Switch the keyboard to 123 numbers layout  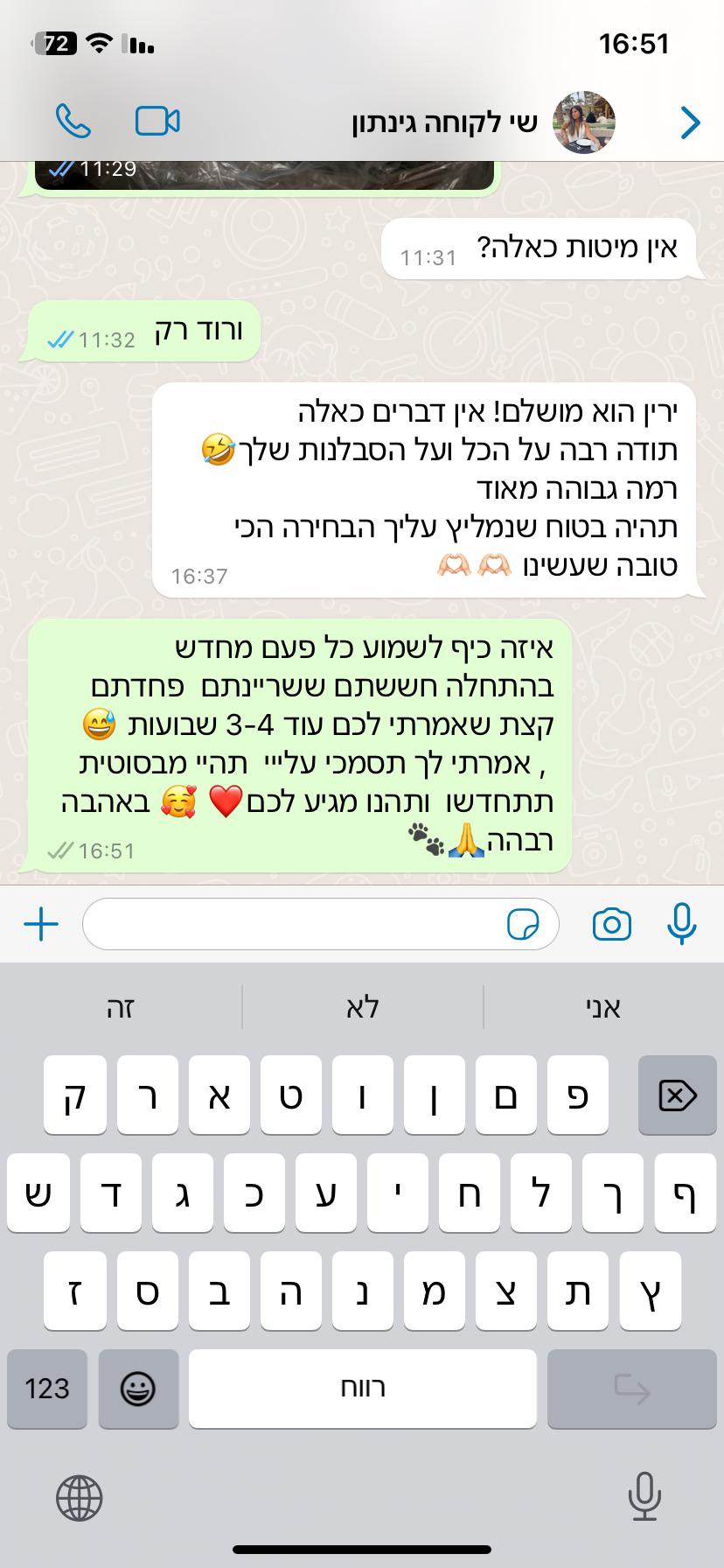pyautogui.click(x=47, y=1389)
